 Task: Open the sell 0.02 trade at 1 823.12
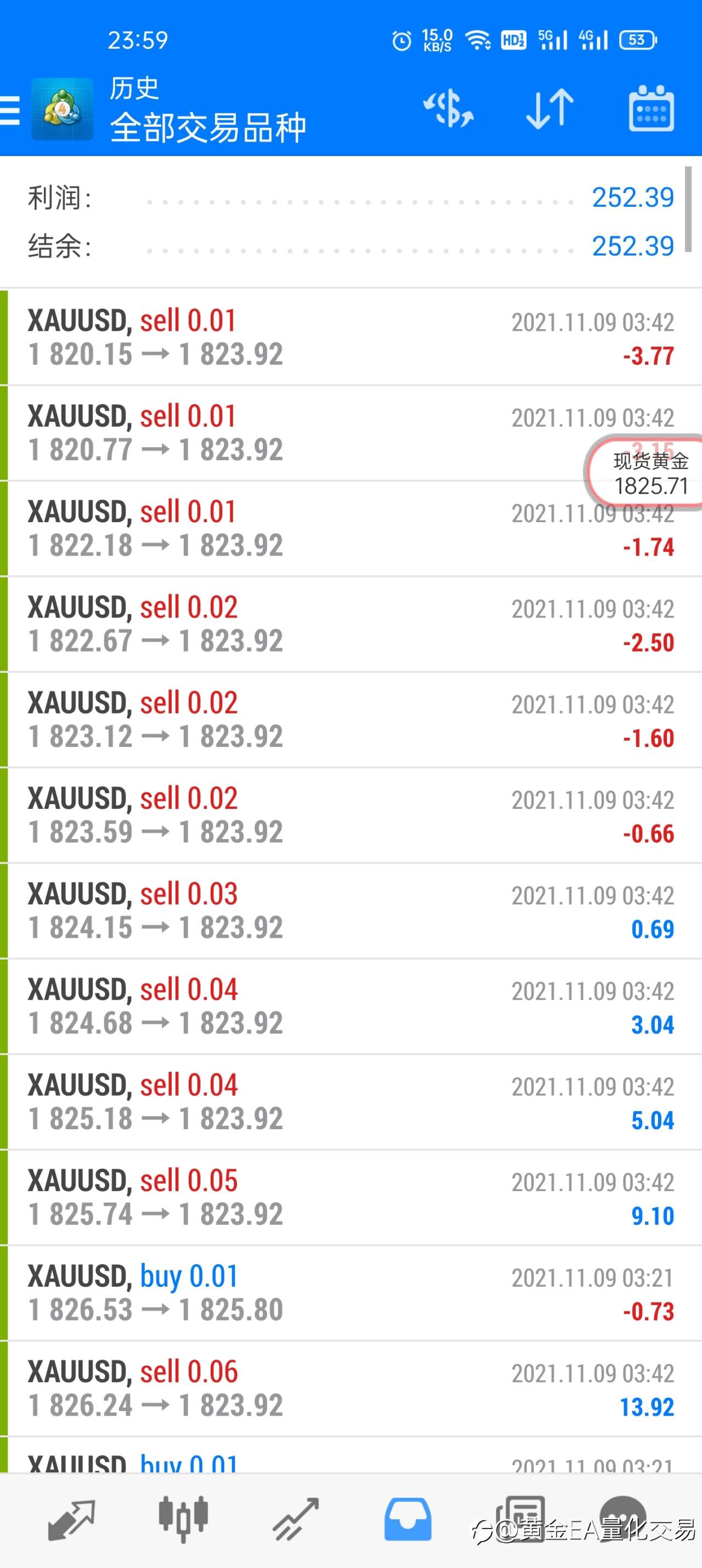click(350, 720)
